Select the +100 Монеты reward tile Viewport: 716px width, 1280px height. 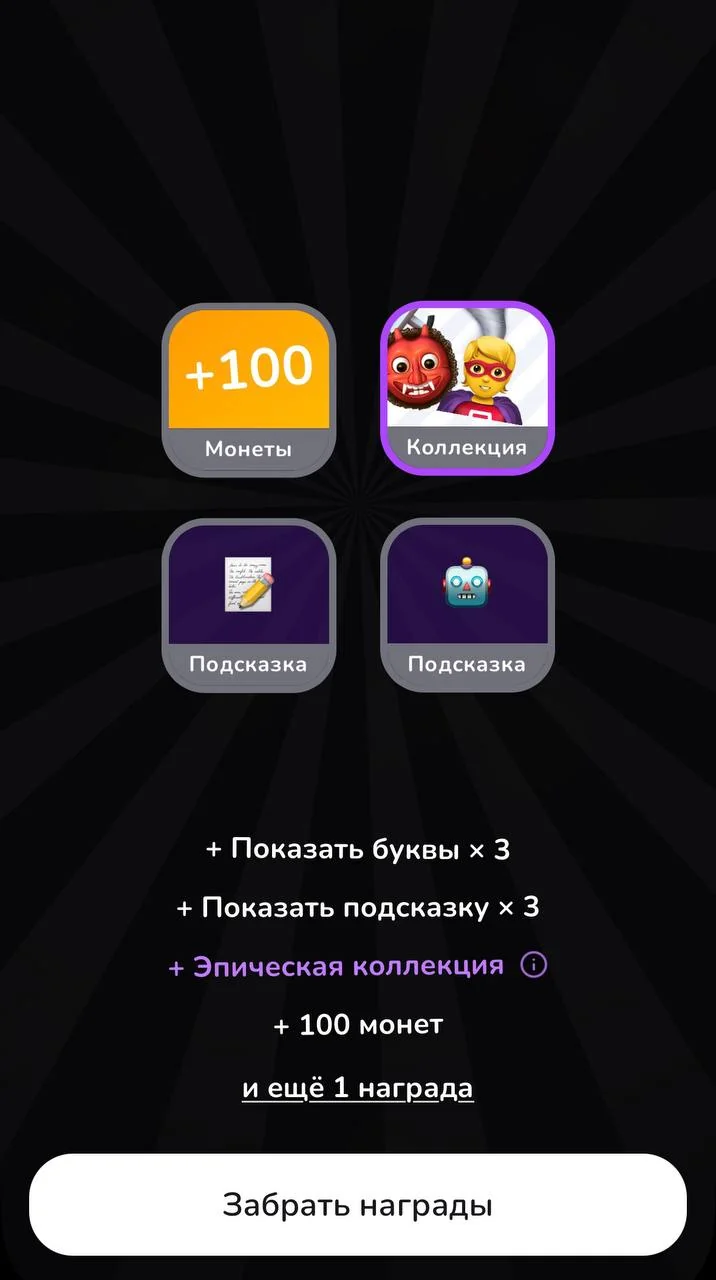(x=249, y=389)
